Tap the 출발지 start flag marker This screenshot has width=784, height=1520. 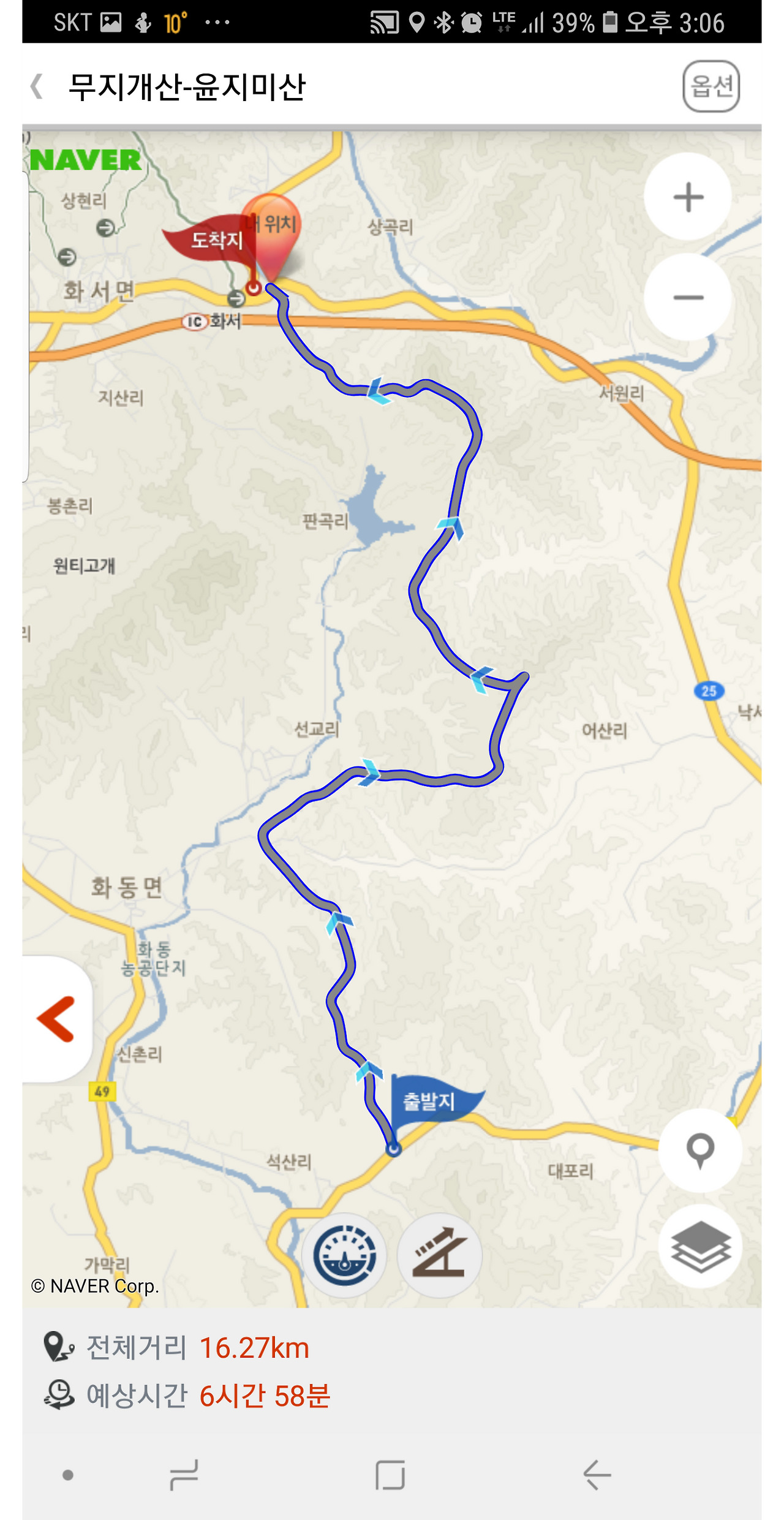[431, 1102]
